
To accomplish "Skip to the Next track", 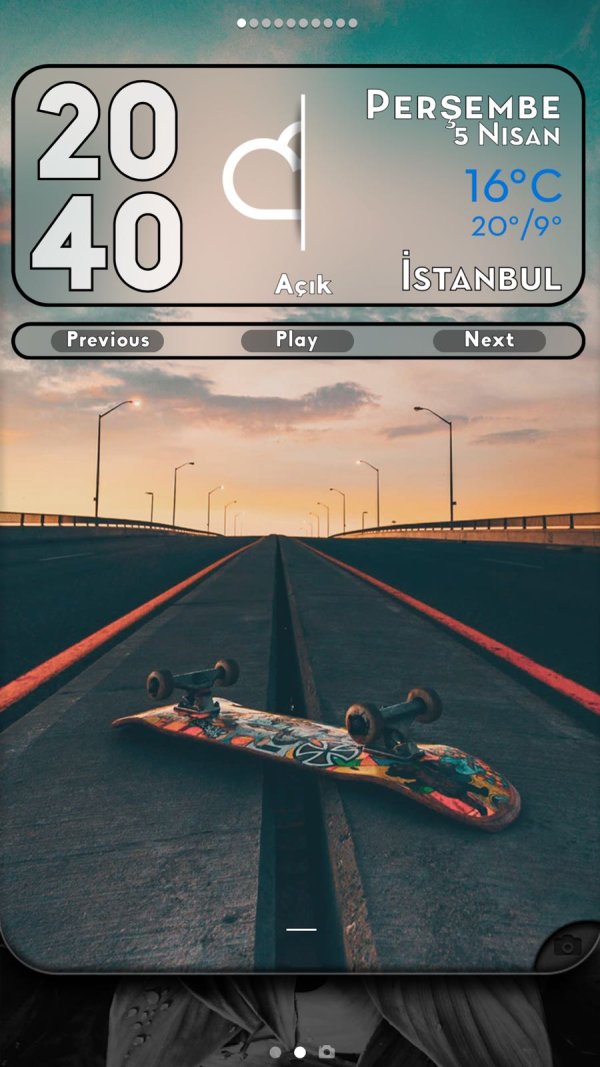I will (x=489, y=340).
